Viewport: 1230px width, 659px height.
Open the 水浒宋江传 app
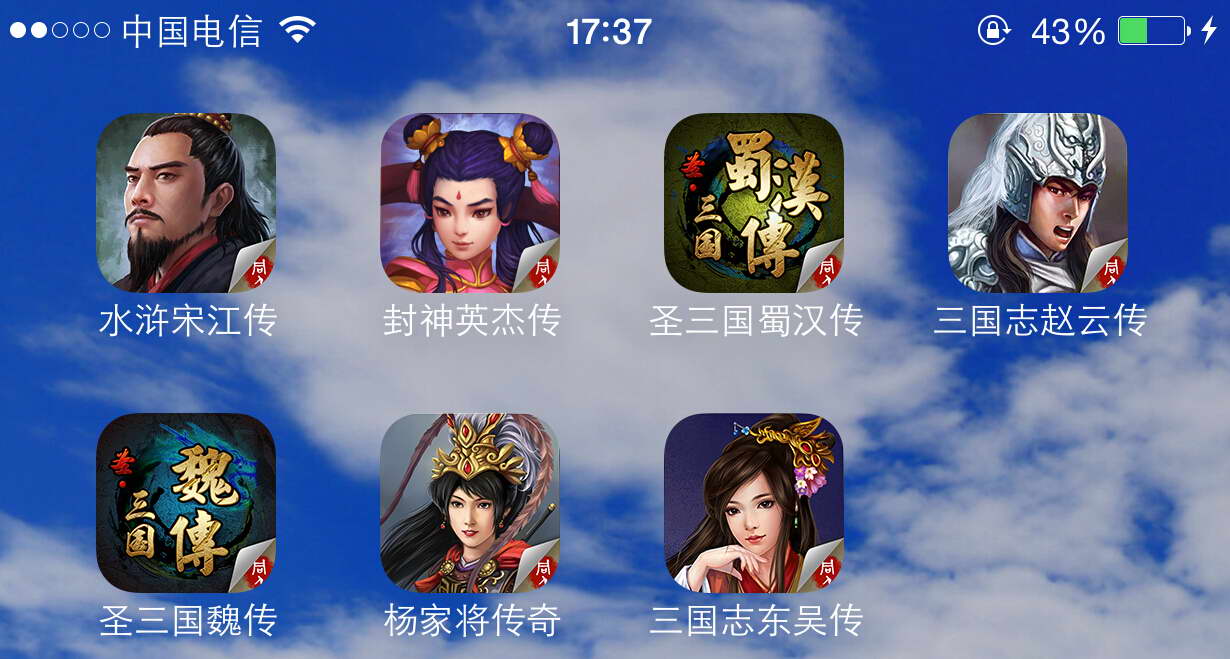(x=186, y=202)
